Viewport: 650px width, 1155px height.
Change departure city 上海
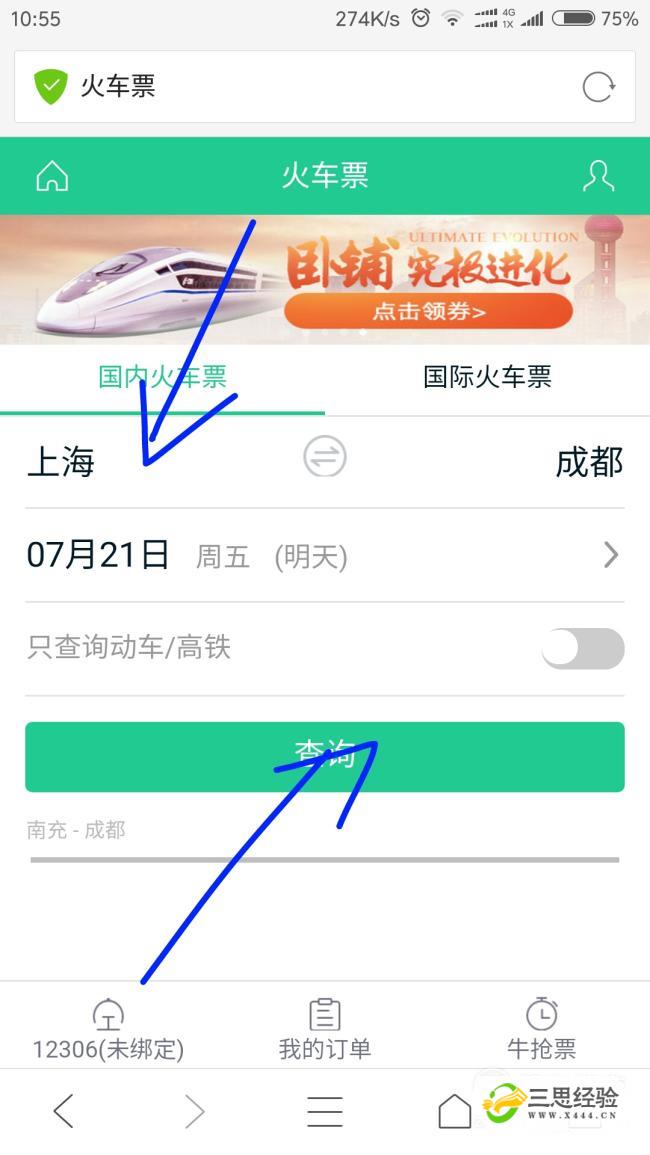[x=61, y=462]
